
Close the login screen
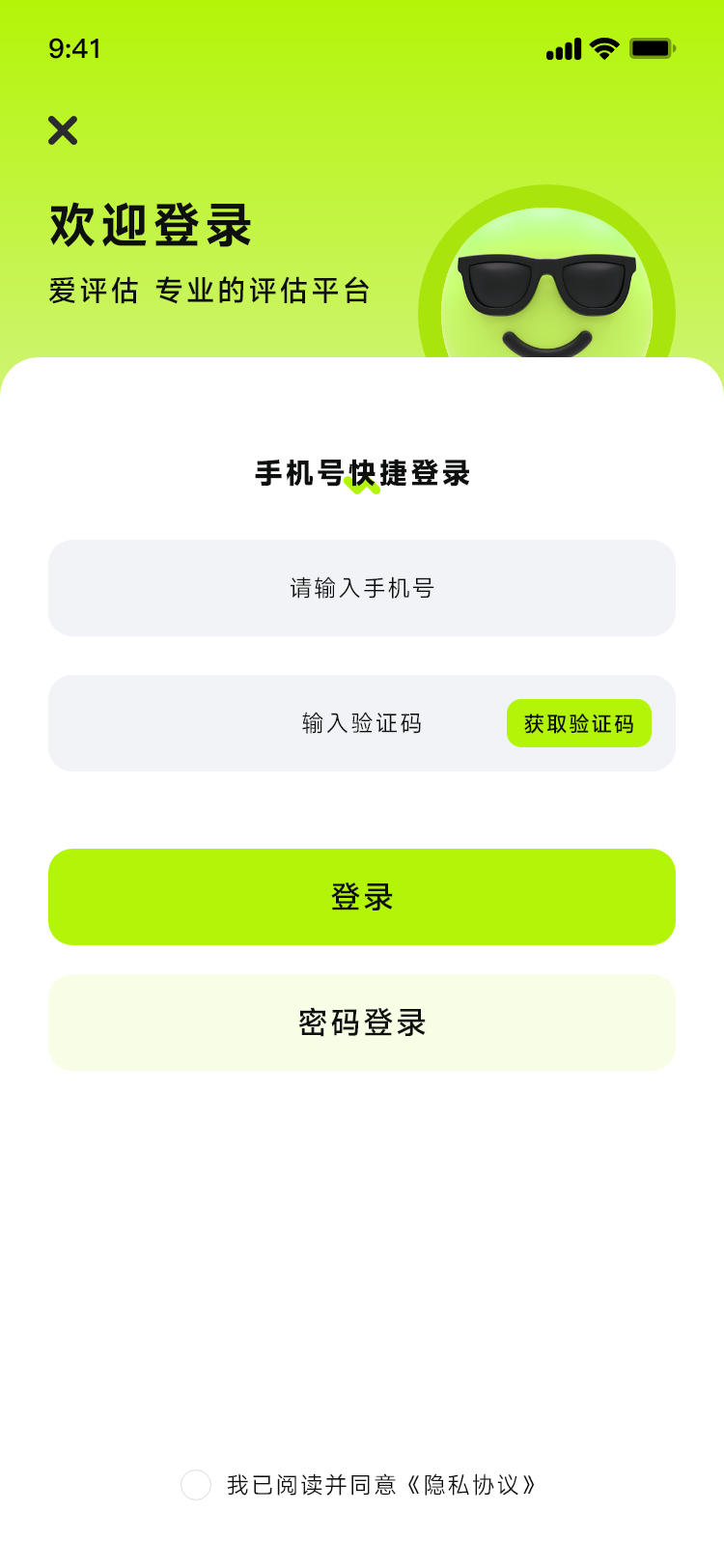click(63, 130)
